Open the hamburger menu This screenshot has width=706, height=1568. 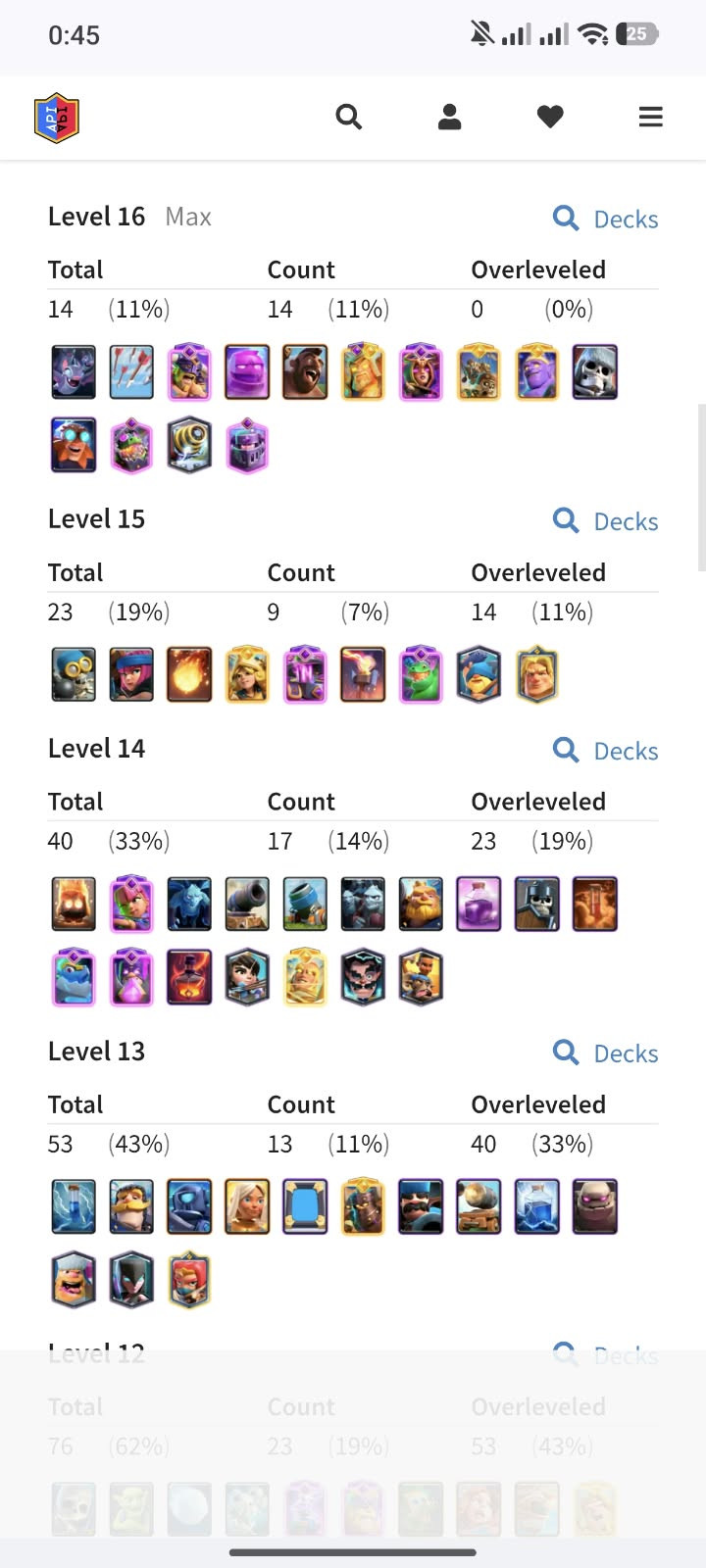point(651,118)
